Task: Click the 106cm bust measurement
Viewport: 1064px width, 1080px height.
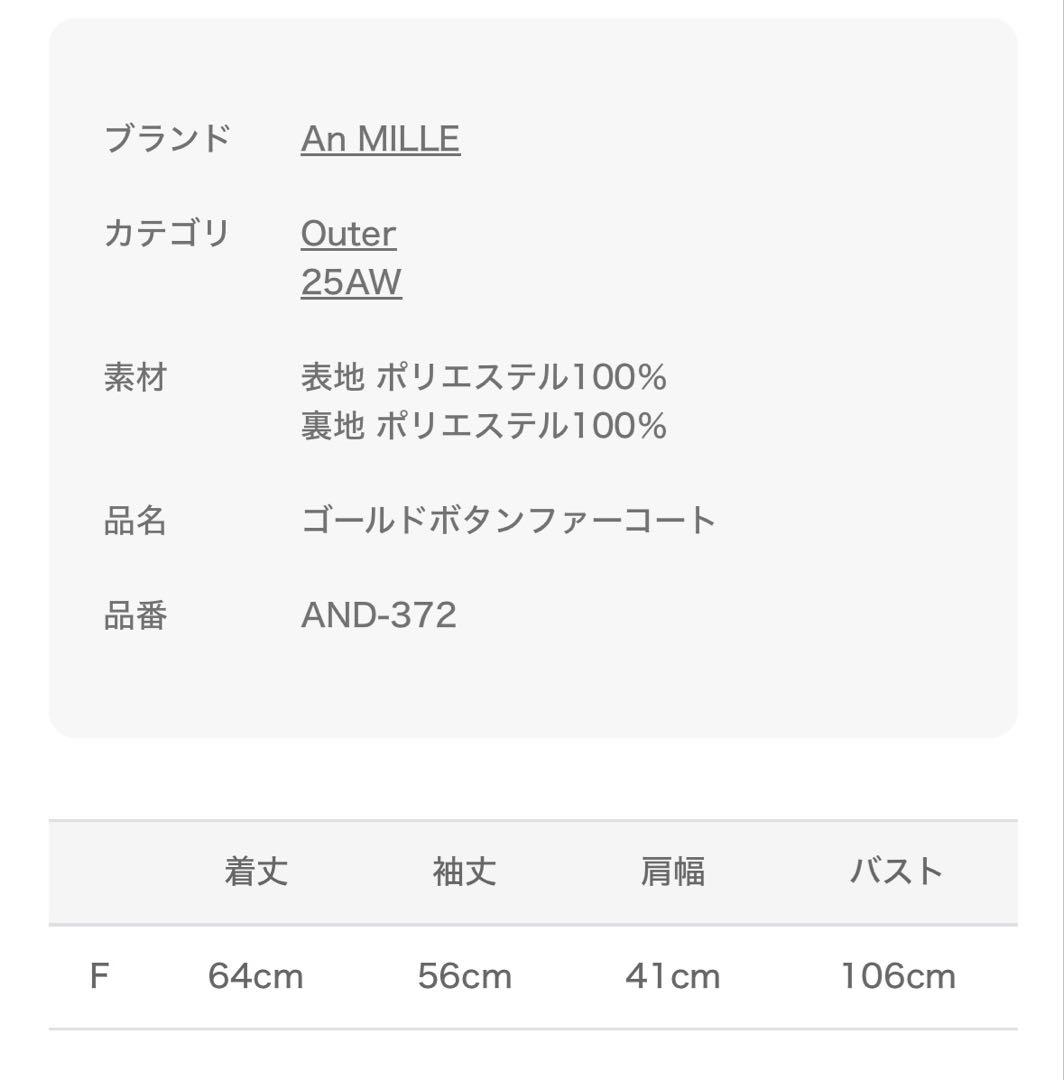Action: [895, 976]
